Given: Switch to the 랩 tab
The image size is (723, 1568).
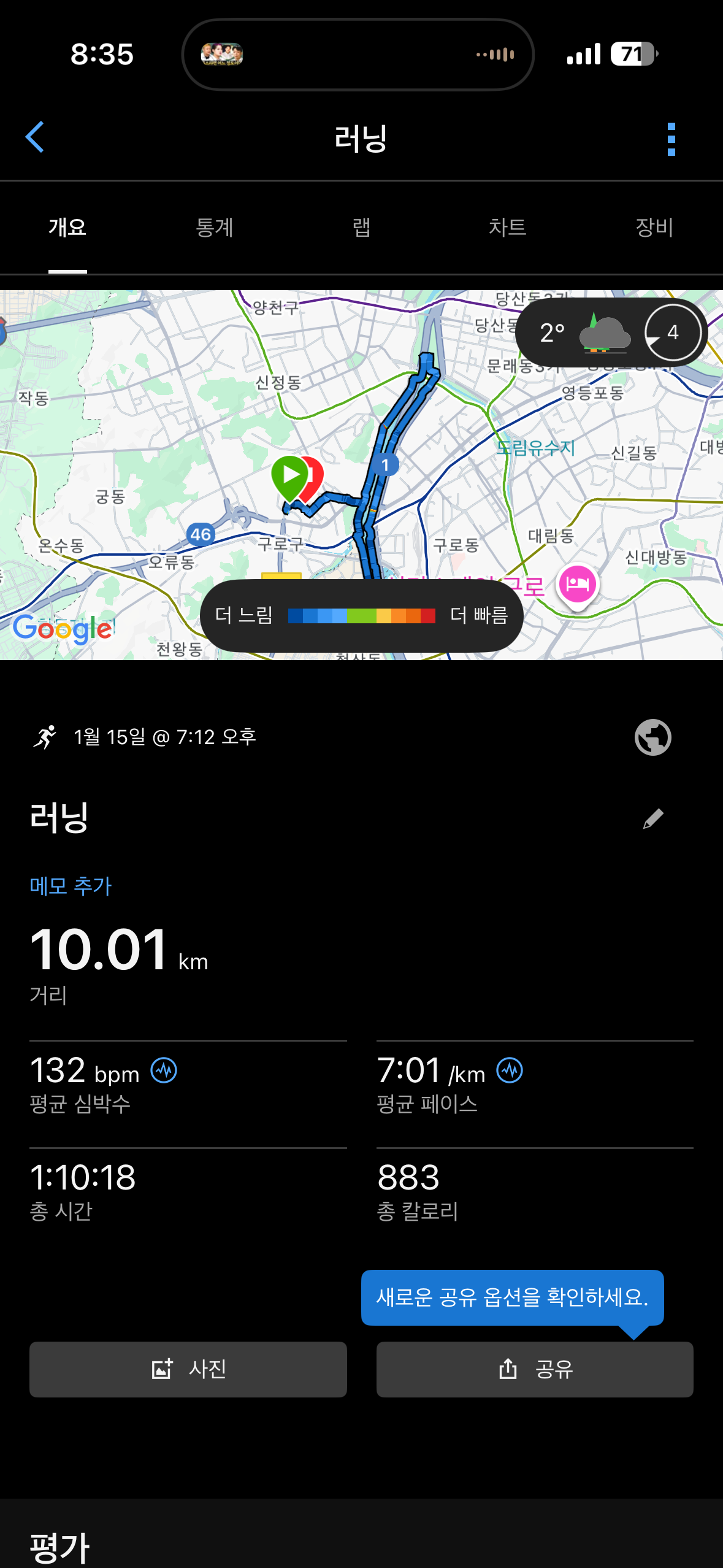Looking at the screenshot, I should point(361,228).
